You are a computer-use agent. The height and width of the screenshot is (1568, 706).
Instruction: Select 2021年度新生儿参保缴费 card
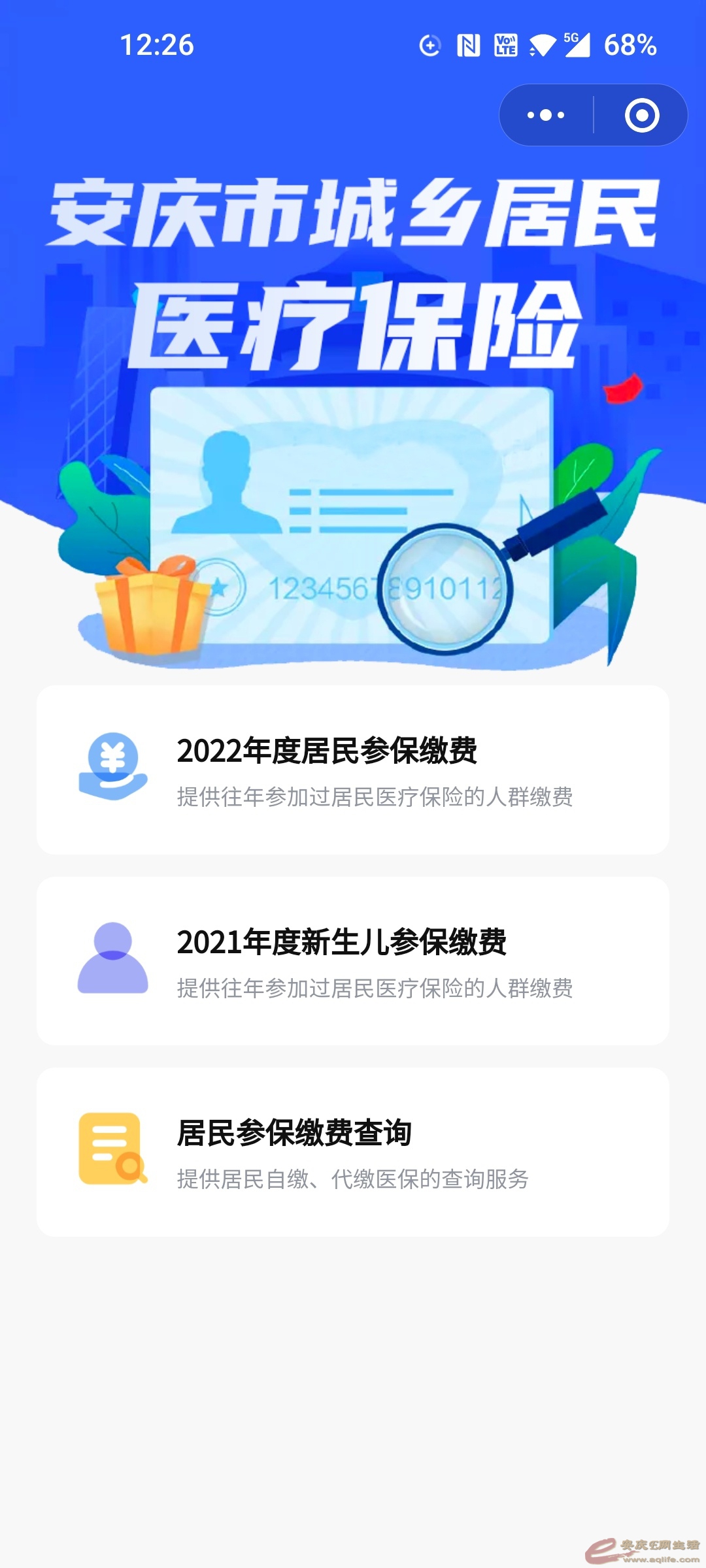point(353,961)
